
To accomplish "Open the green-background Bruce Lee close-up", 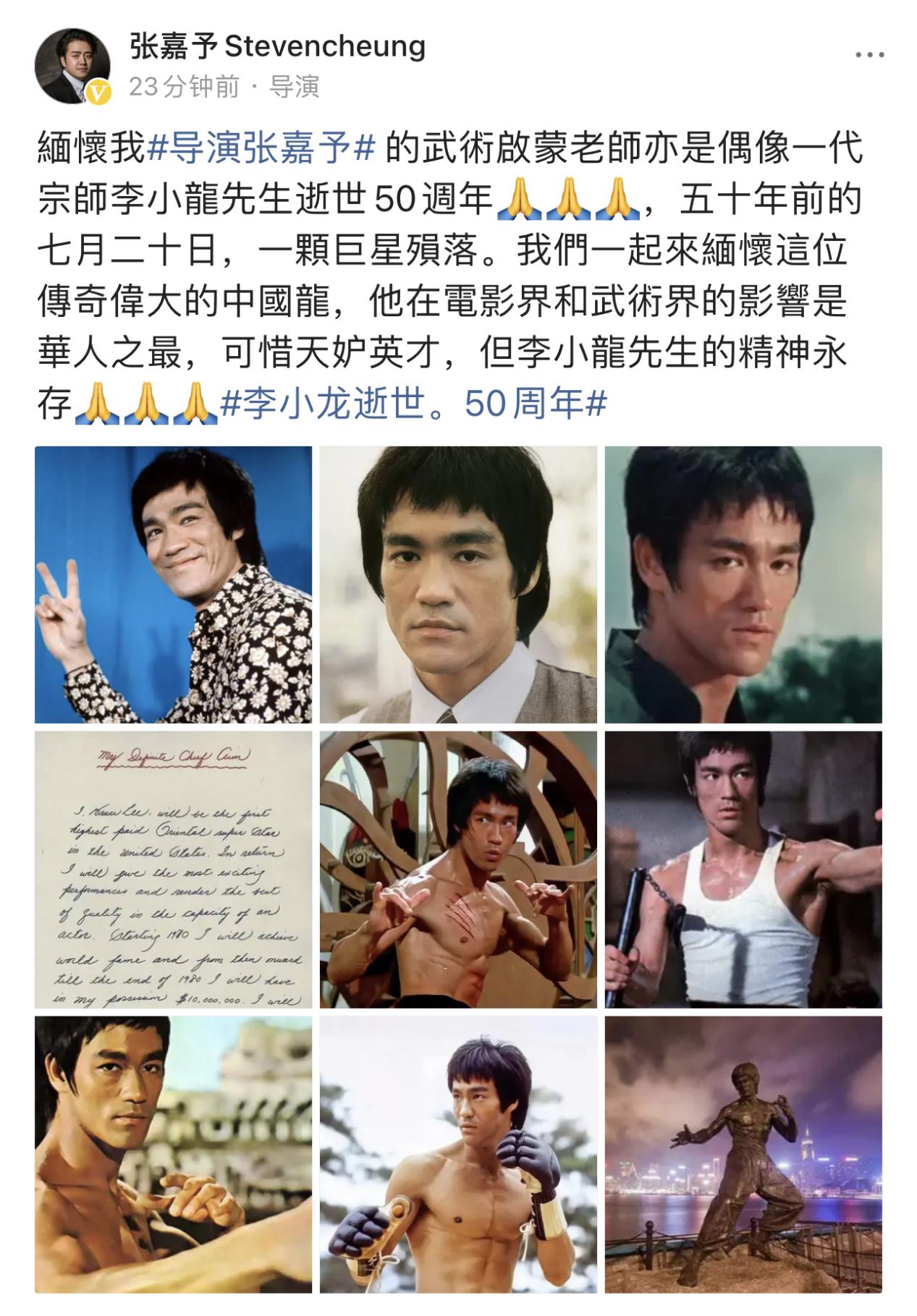I will point(743,585).
